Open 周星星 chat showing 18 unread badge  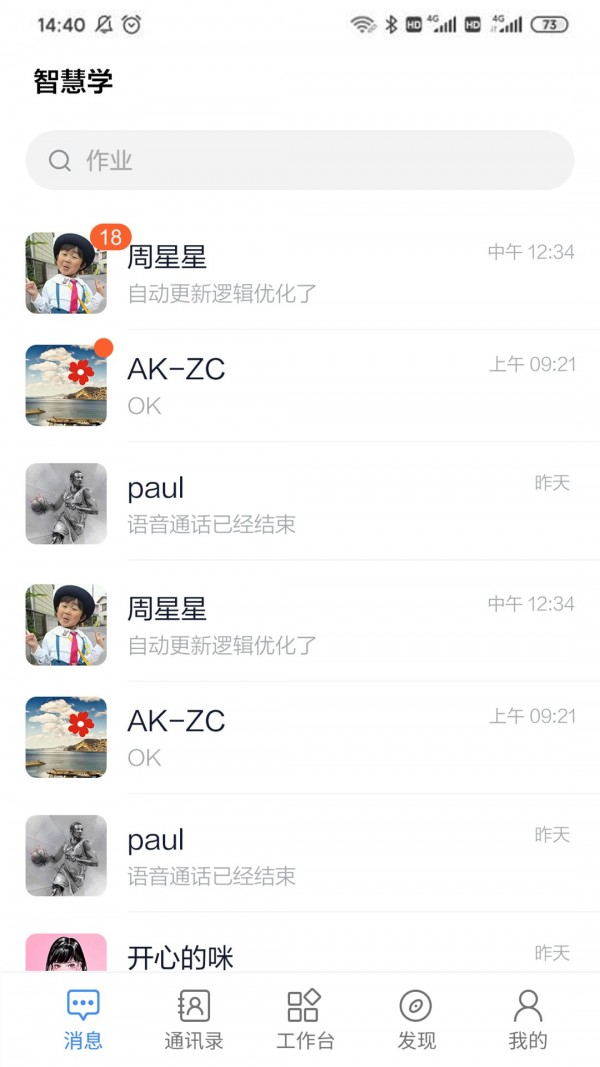coord(300,273)
